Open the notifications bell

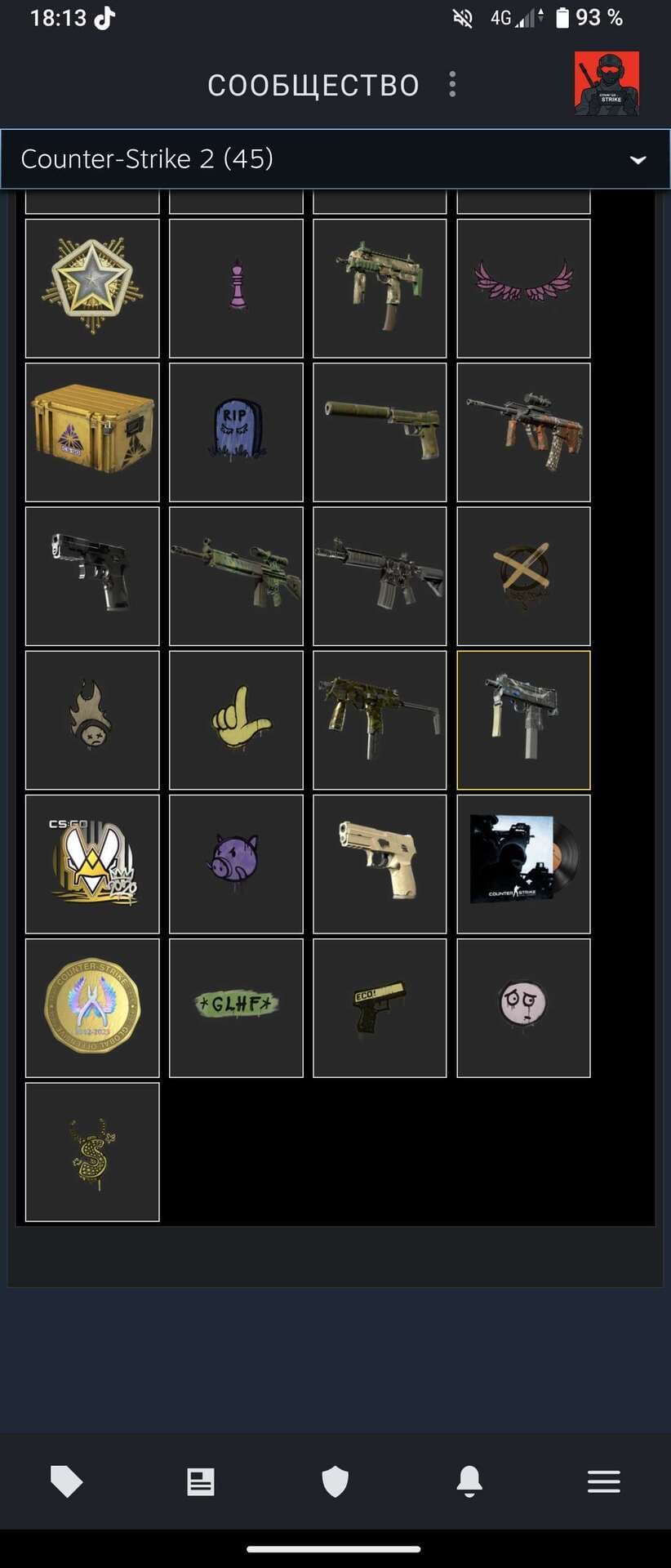coord(469,1481)
